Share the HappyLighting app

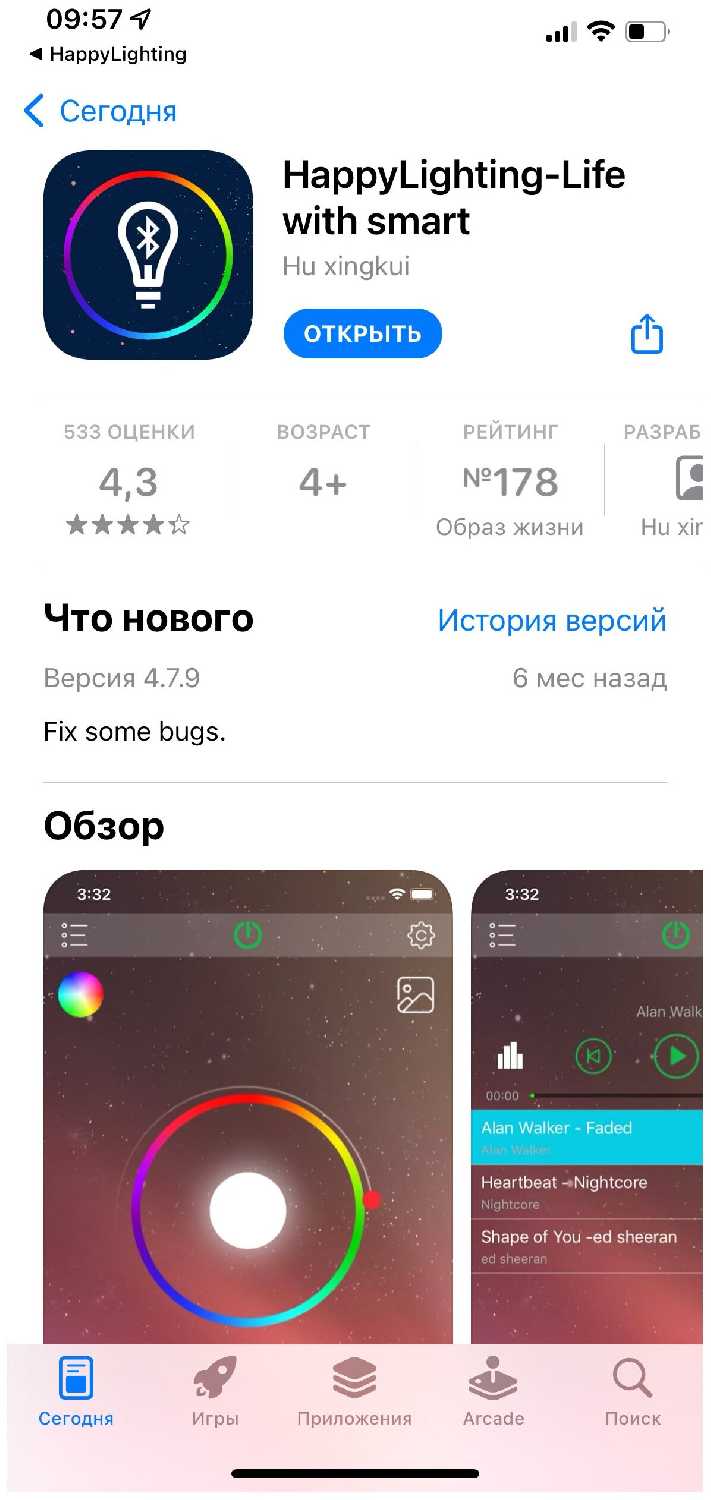646,335
